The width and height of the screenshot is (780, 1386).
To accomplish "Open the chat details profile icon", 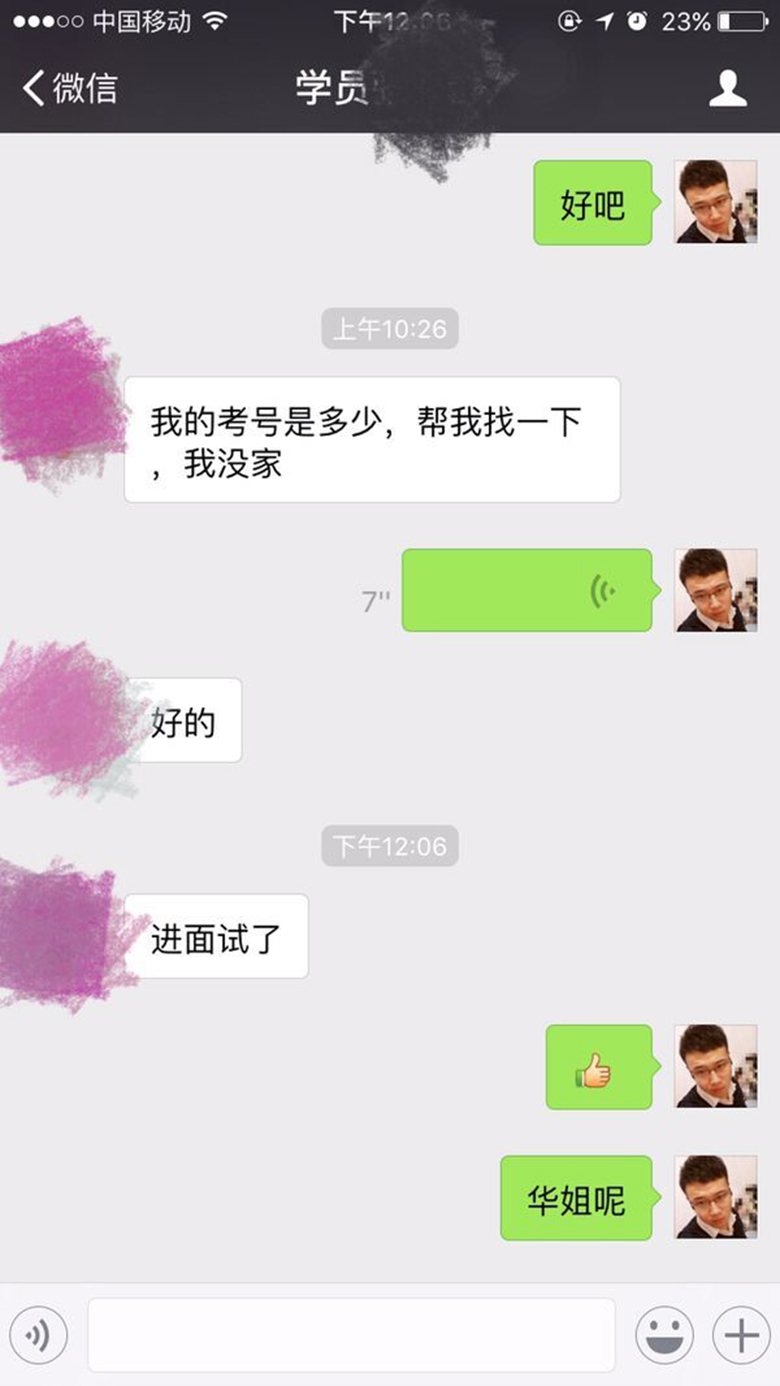I will pos(728,88).
